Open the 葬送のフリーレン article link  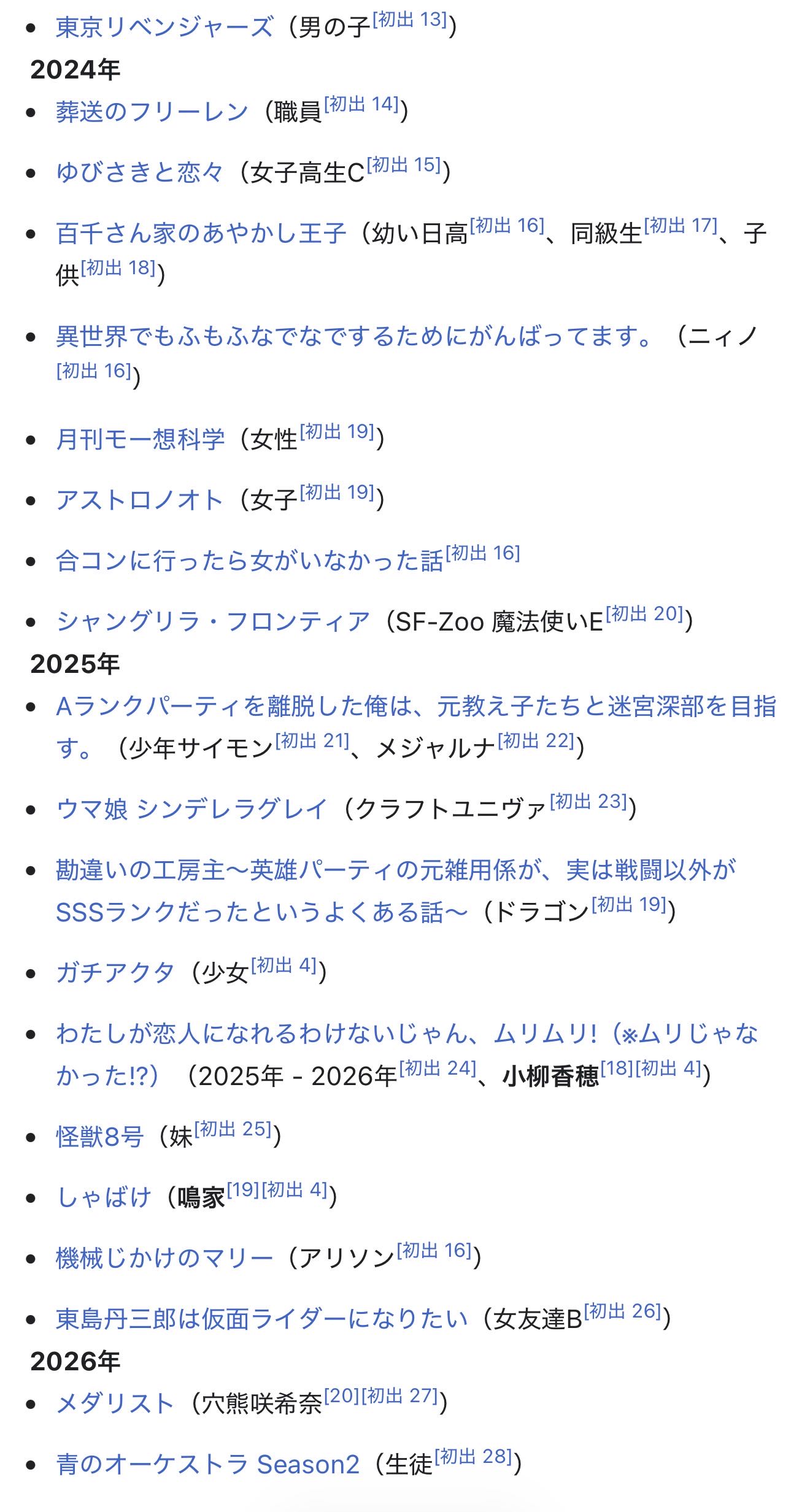152,112
